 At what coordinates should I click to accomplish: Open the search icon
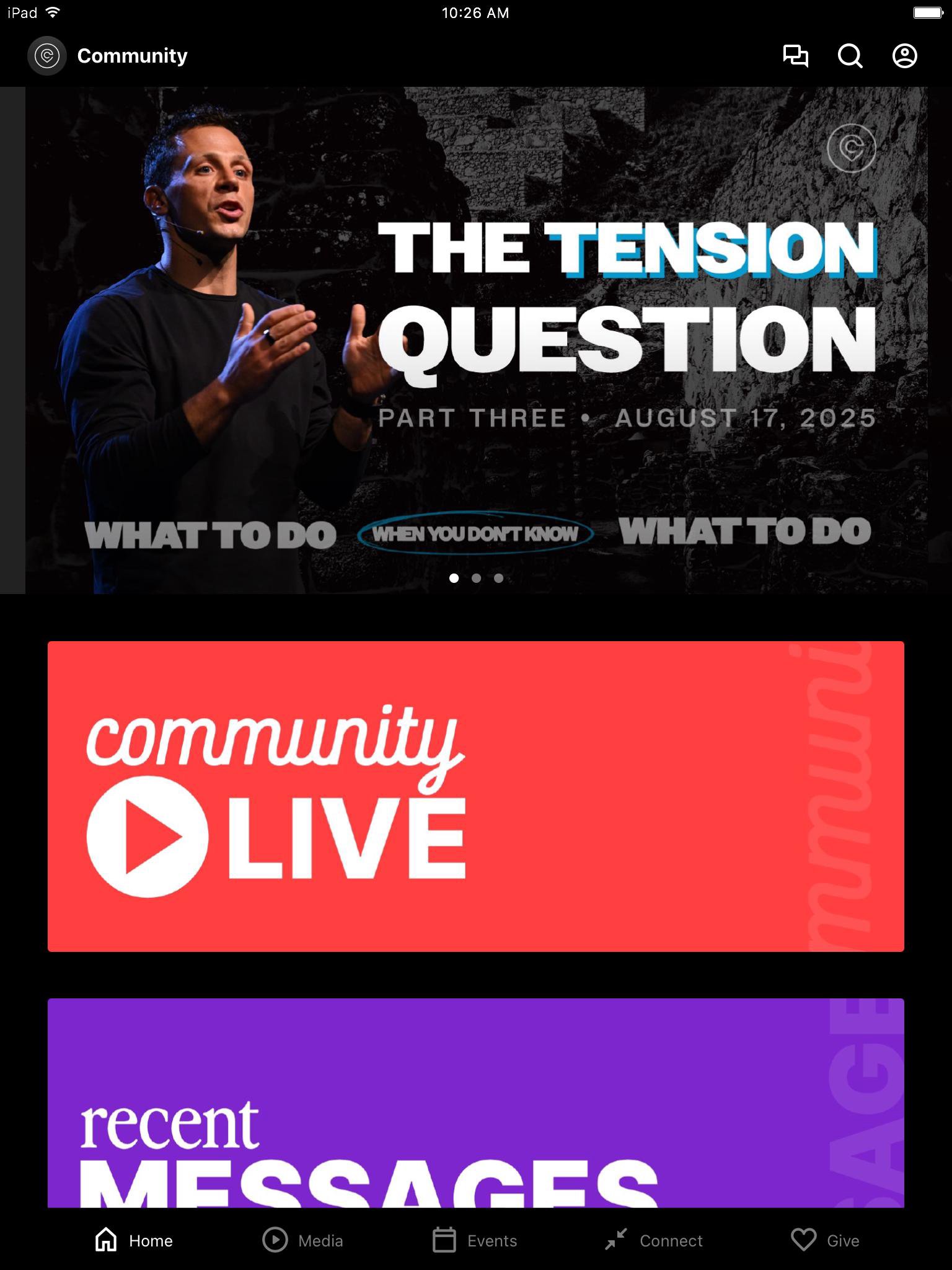point(850,56)
